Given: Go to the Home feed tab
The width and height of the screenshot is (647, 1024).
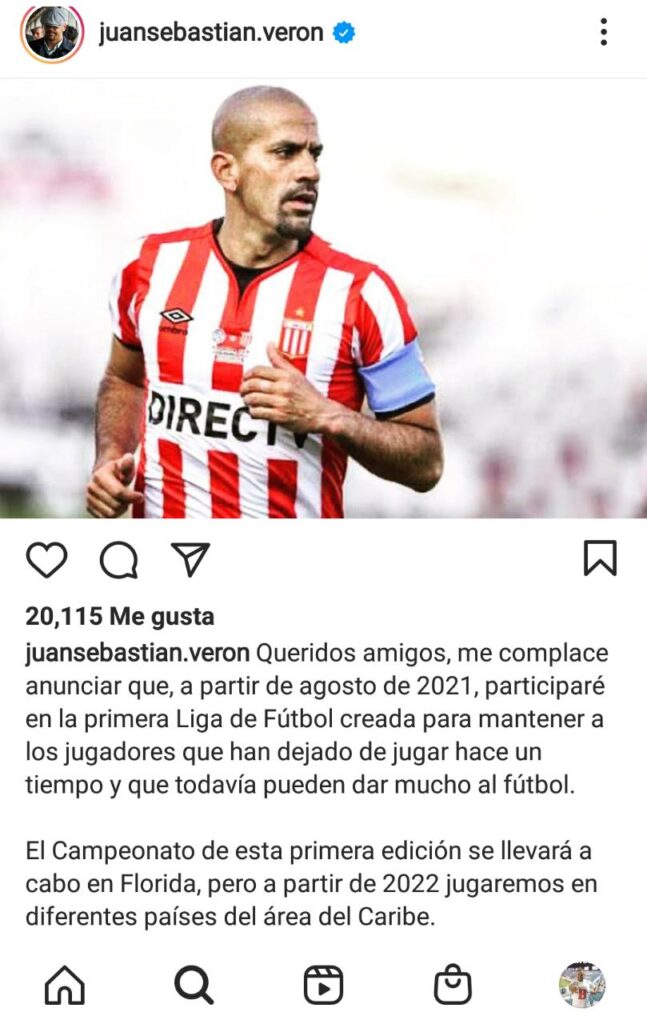Looking at the screenshot, I should tap(65, 985).
